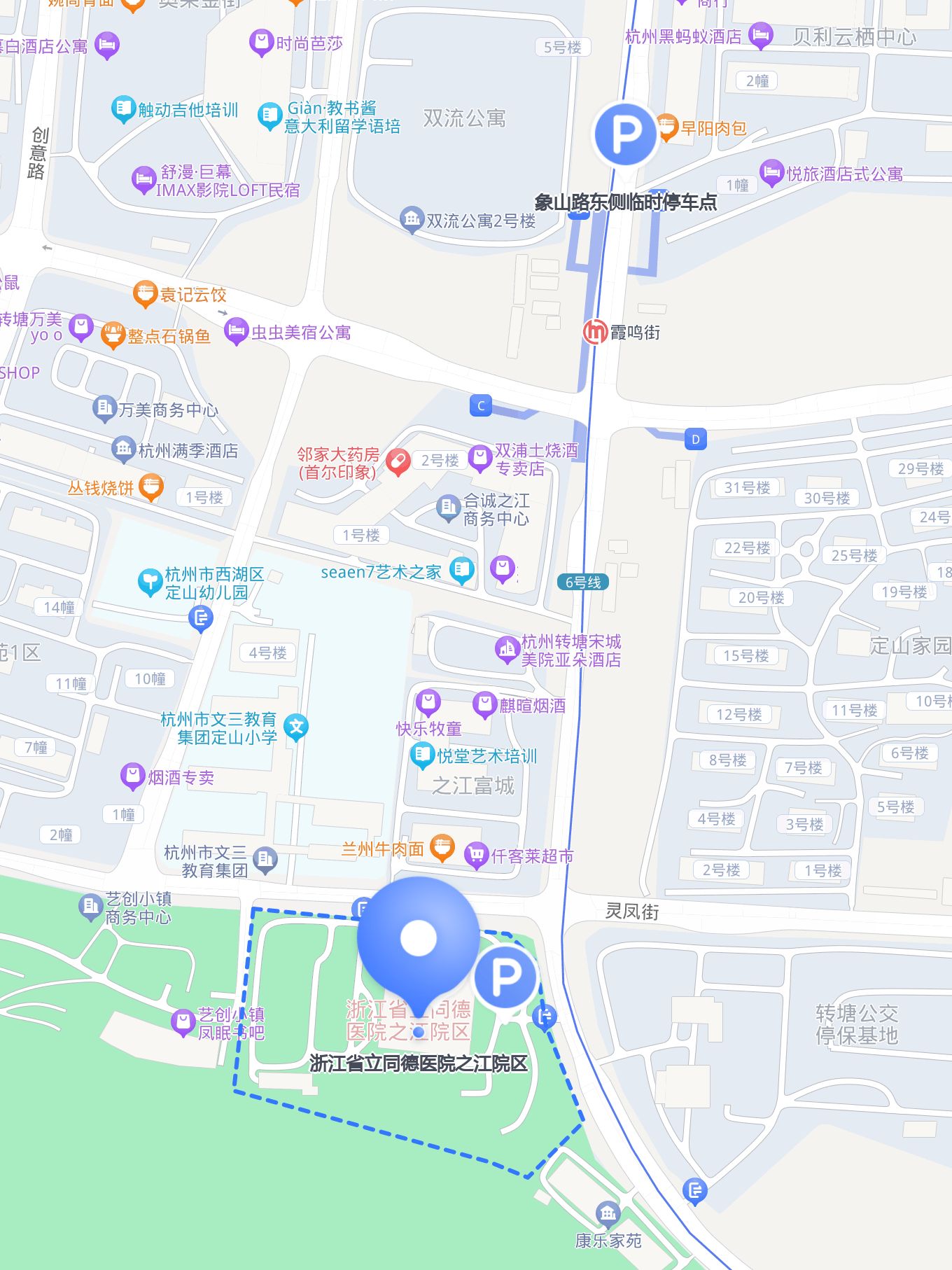
Task: Click the 早阳肉包 restaurant icon
Action: click(x=666, y=127)
